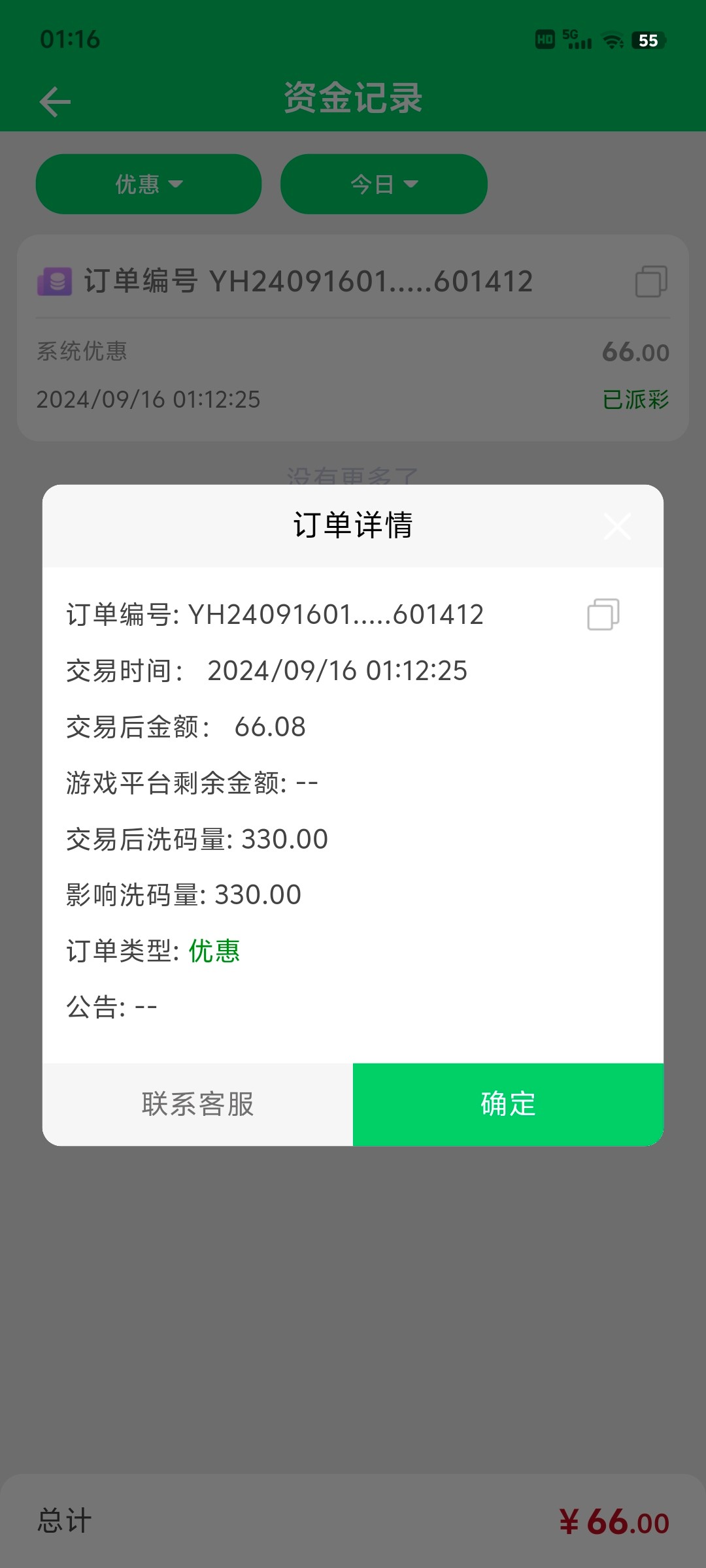This screenshot has width=706, height=1568.
Task: Open the 优惠 filter dropdown
Action: [x=148, y=184]
